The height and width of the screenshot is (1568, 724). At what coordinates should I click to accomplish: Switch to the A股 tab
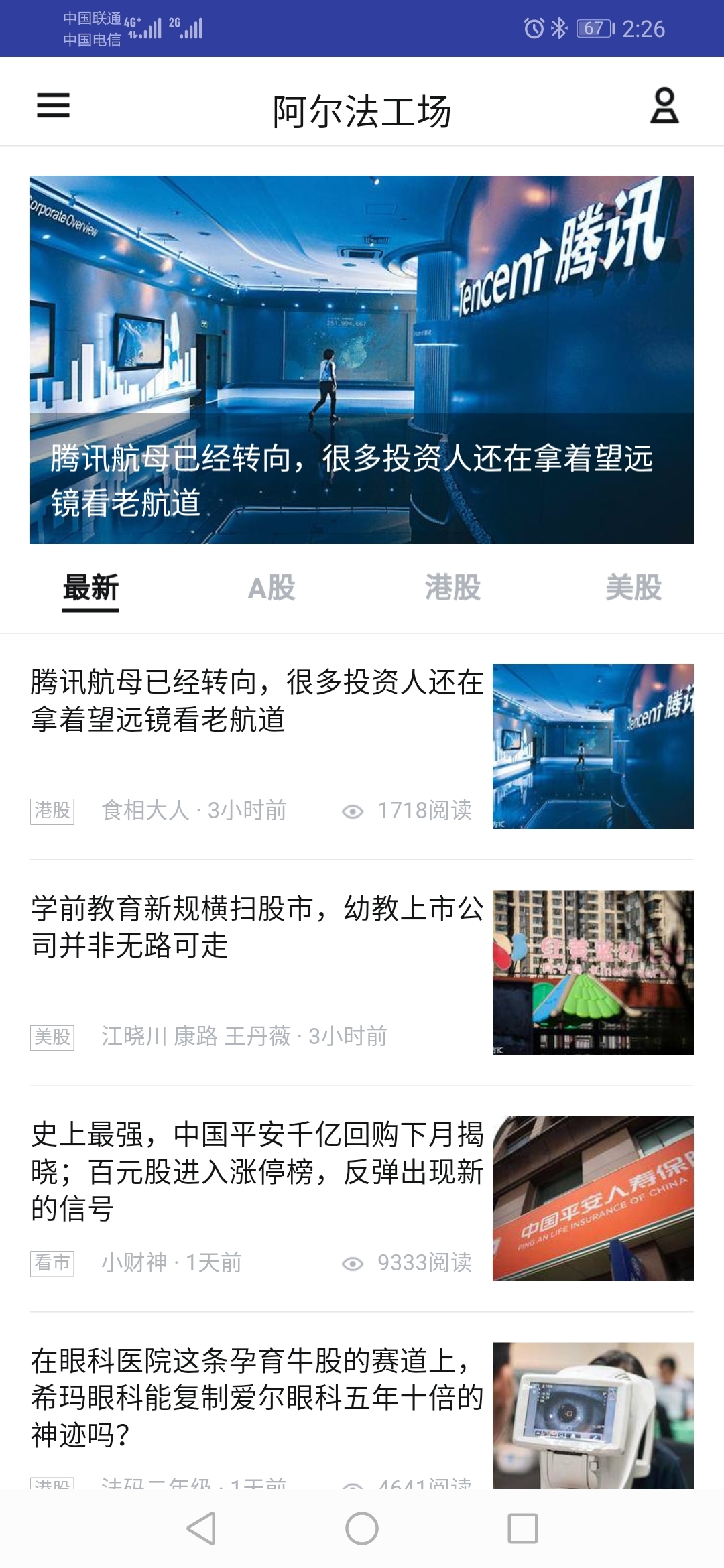(x=271, y=588)
